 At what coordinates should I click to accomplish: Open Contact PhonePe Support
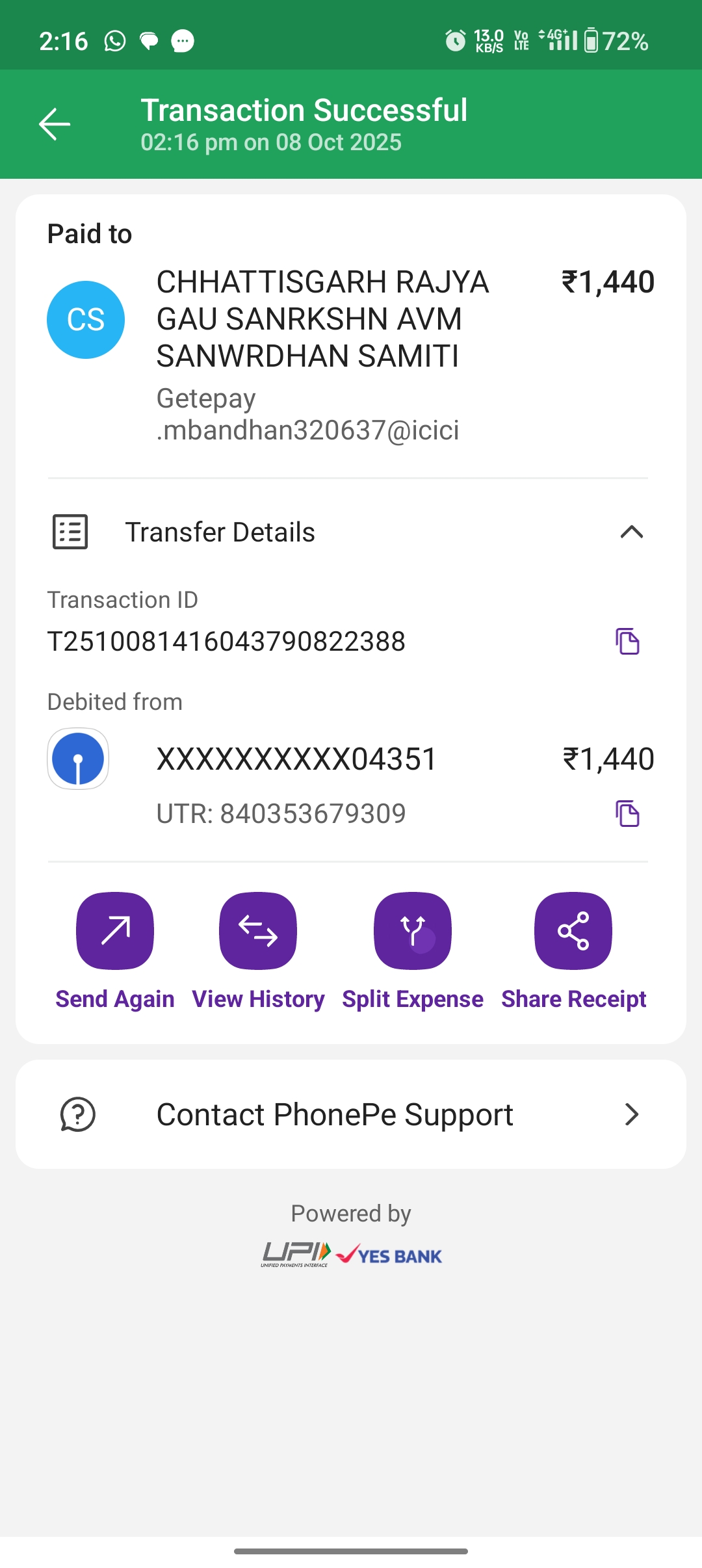coord(351,1114)
